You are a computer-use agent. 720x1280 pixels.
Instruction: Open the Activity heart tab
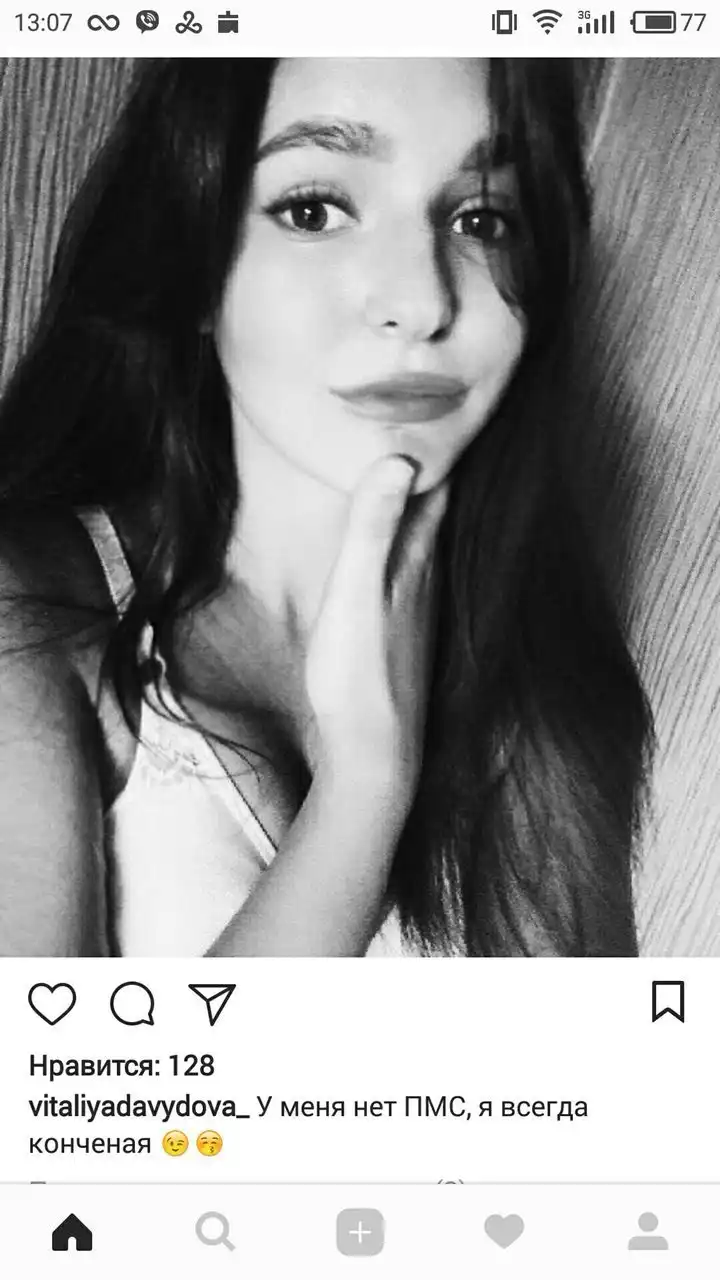pos(504,1232)
